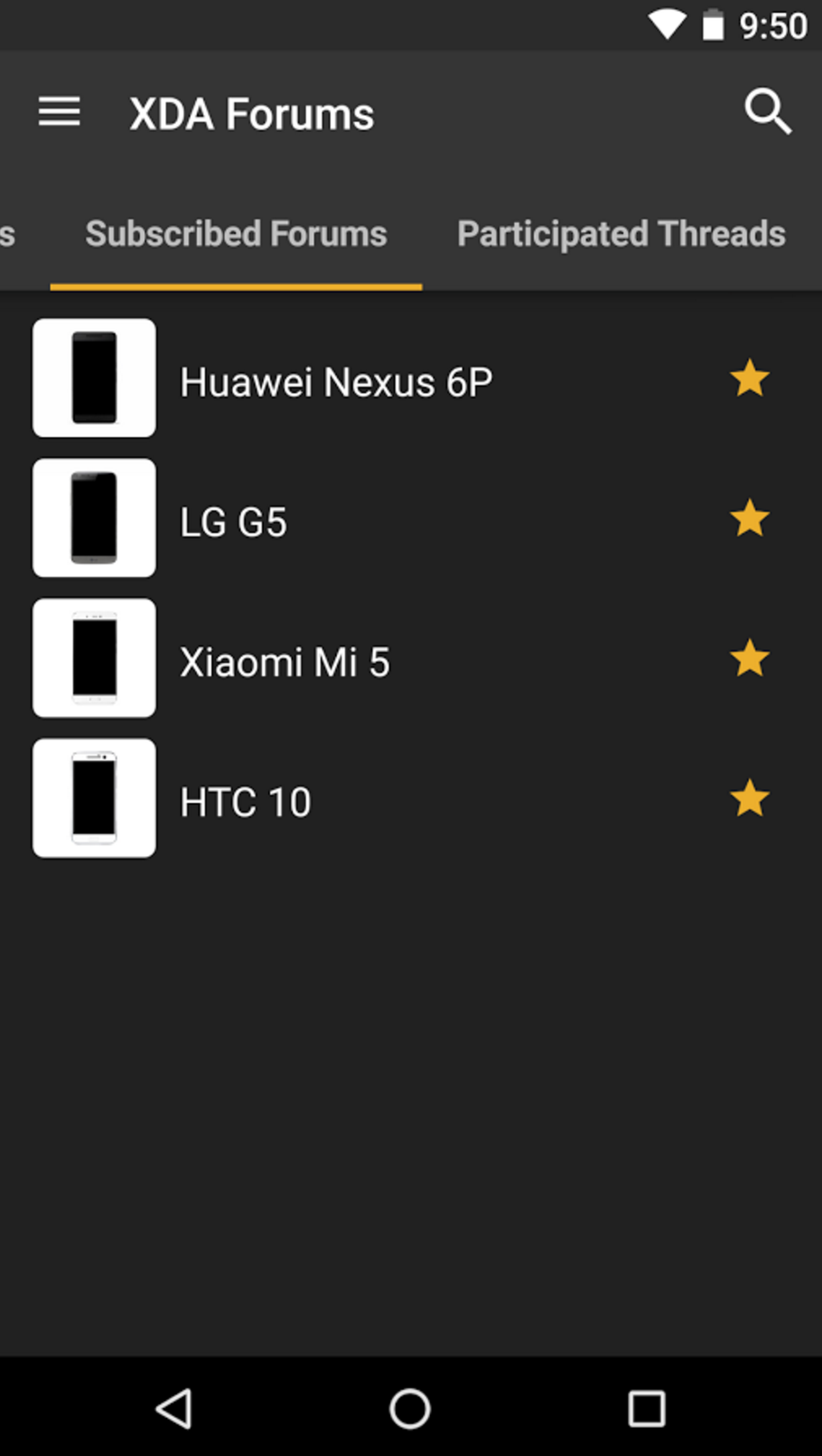The width and height of the screenshot is (822, 1456).
Task: Unstar the LG G5 forum
Action: (x=750, y=518)
